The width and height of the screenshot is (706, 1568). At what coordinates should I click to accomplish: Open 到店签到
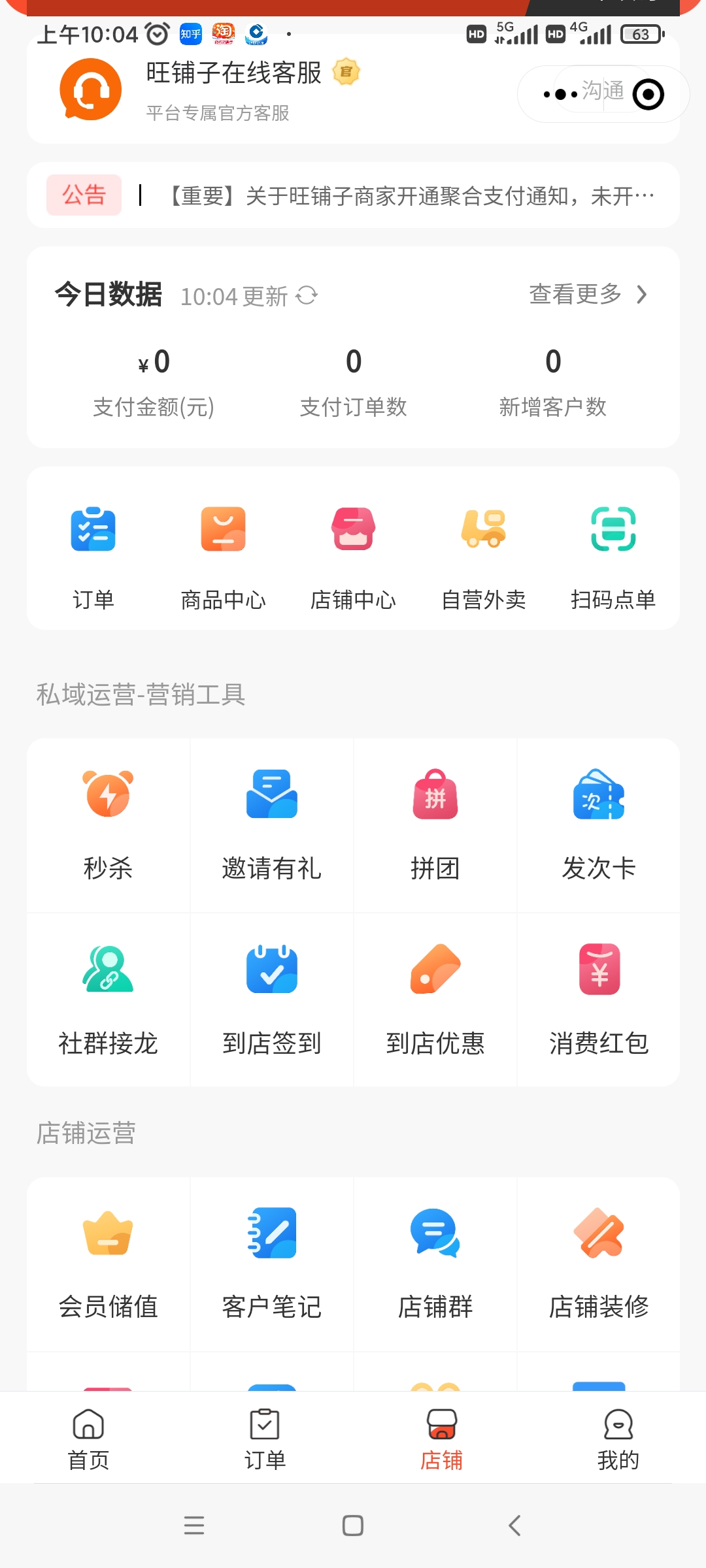coord(271,1000)
